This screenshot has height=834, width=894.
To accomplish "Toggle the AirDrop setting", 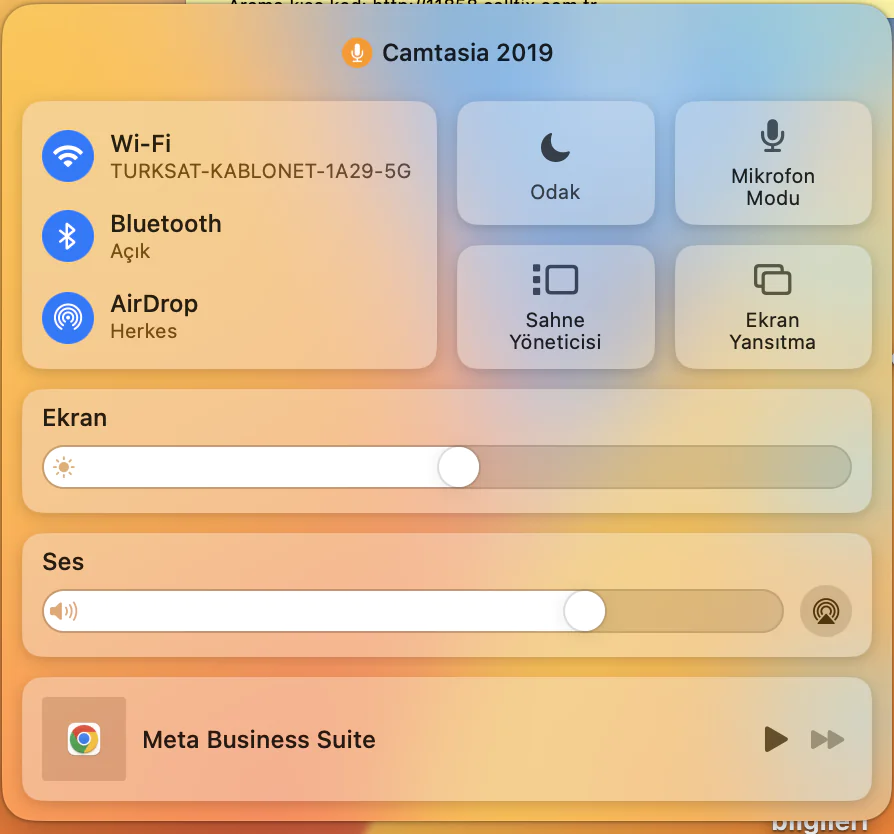I will point(68,316).
